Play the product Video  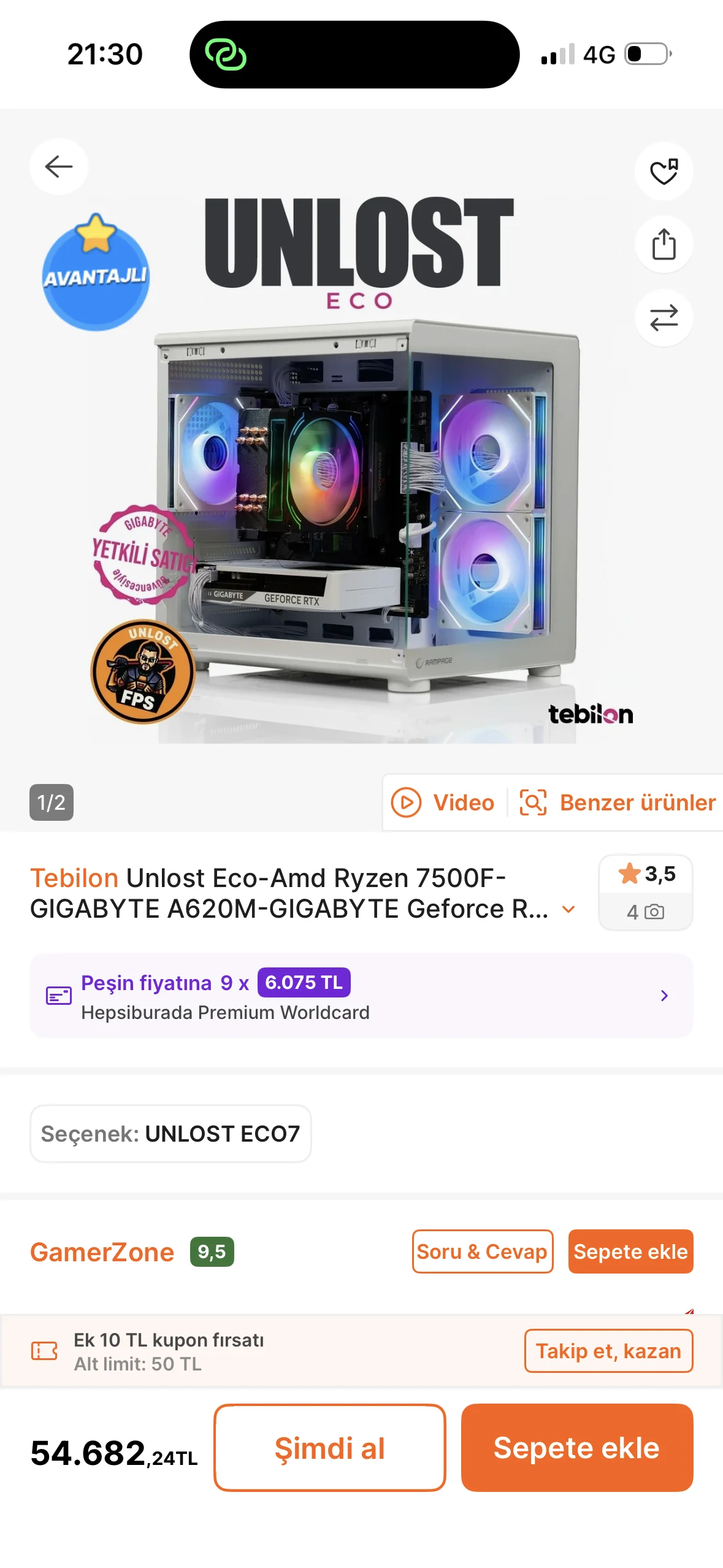(443, 802)
